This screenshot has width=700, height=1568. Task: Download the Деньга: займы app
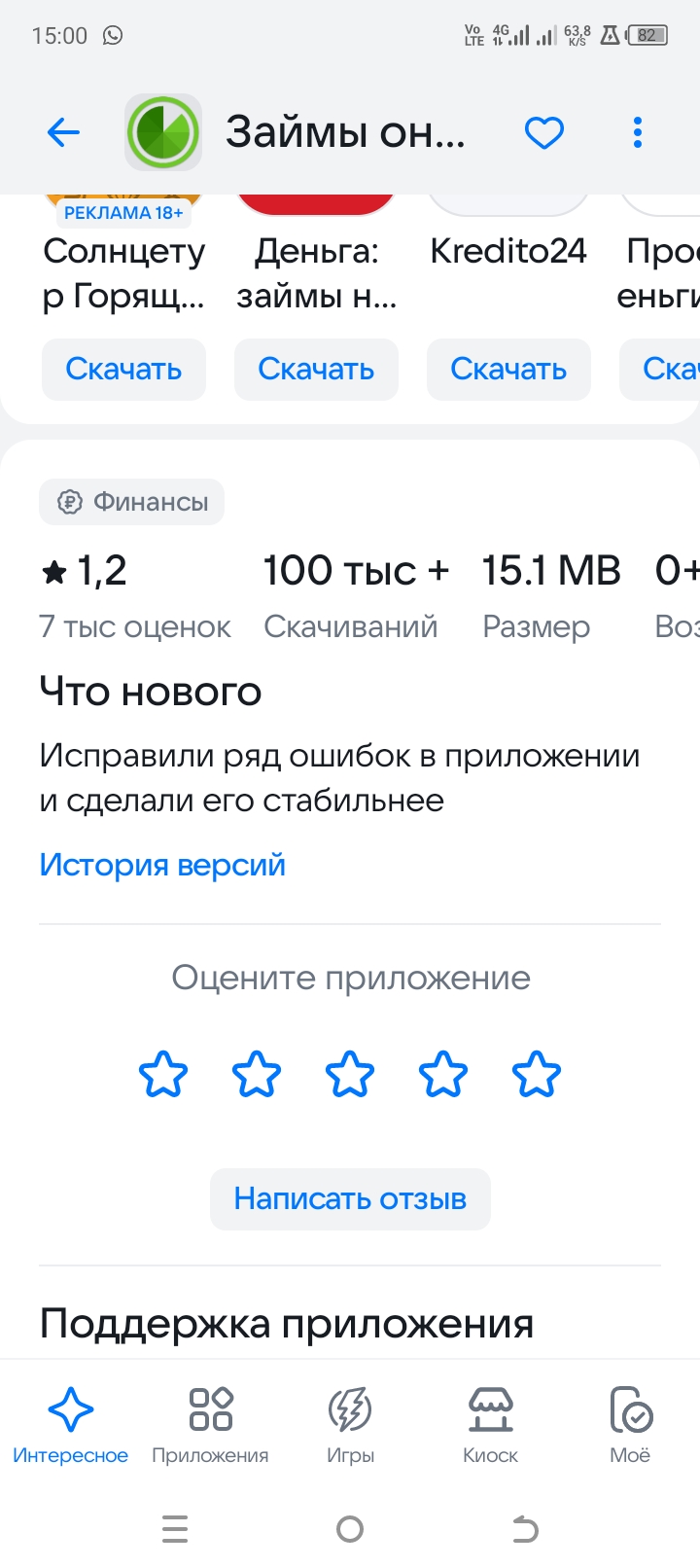pos(316,370)
